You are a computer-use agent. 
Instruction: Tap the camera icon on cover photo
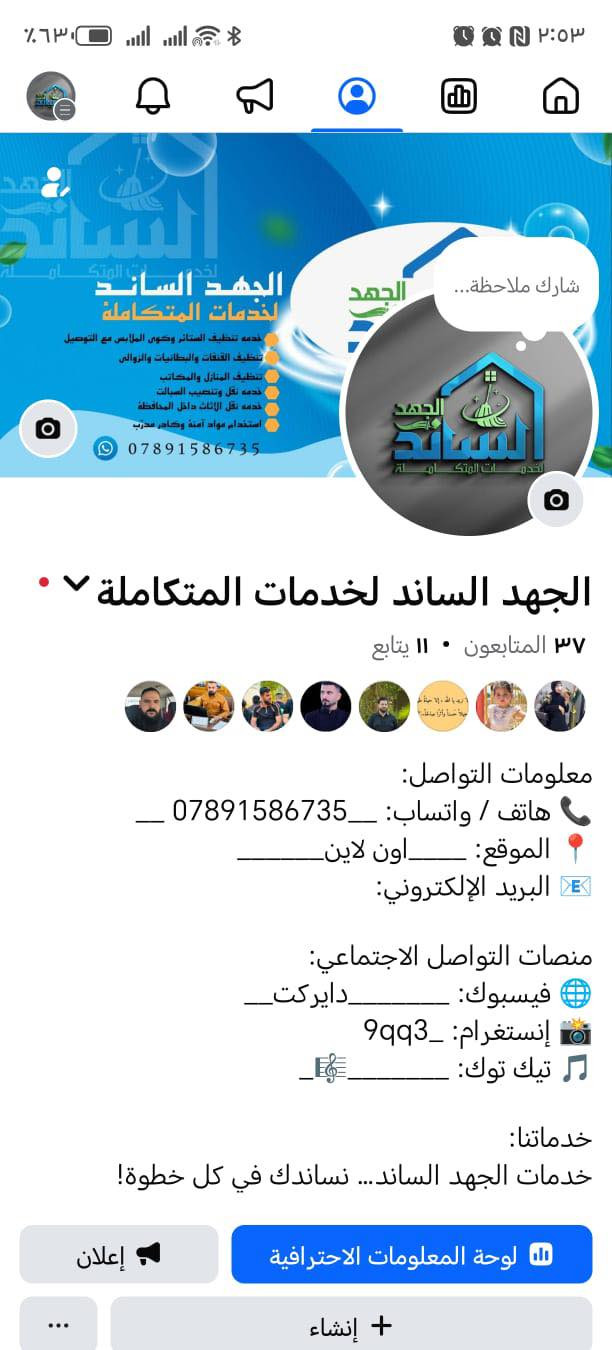pos(48,429)
